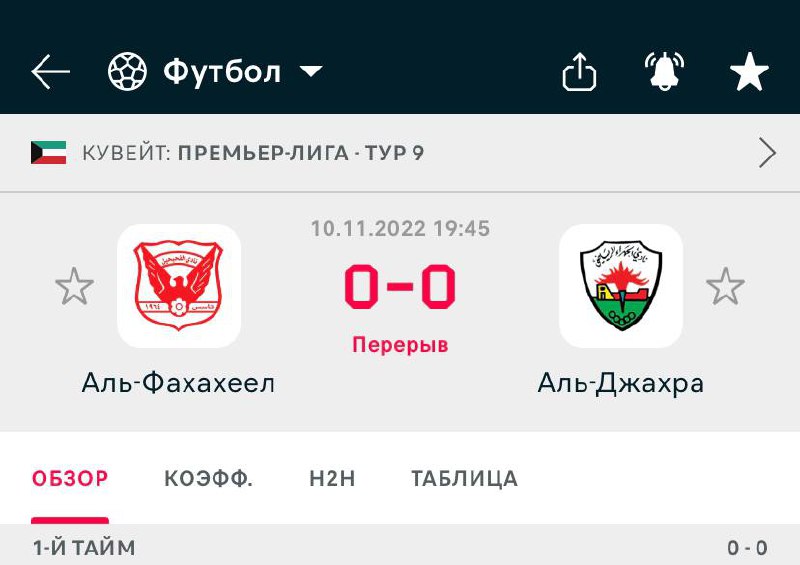Switch to the КОЭФФ. tab
Screen dimensions: 800x565
point(208,479)
